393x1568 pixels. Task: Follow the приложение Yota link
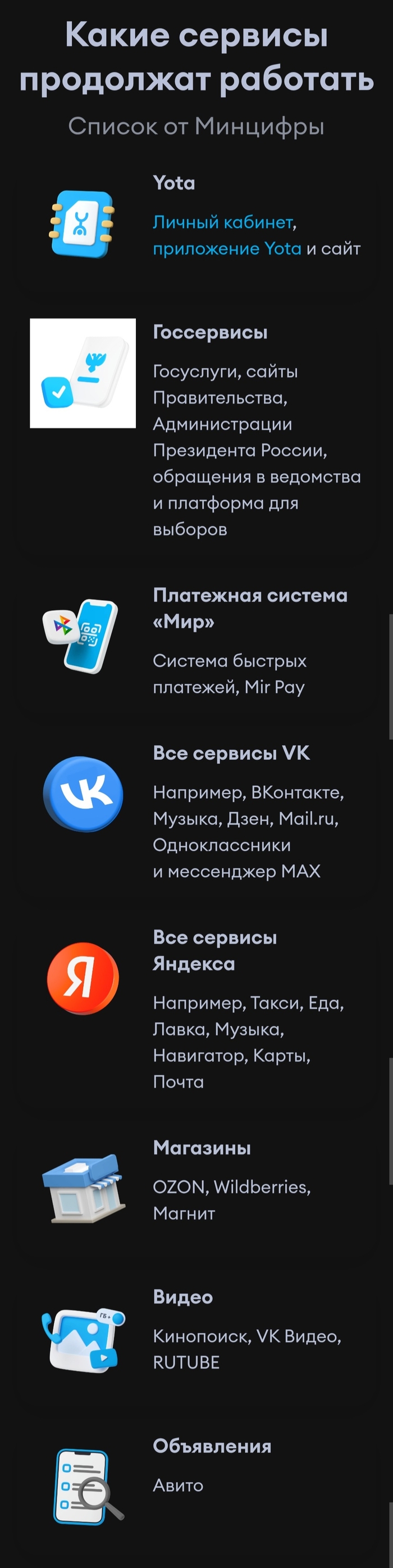[x=226, y=248]
